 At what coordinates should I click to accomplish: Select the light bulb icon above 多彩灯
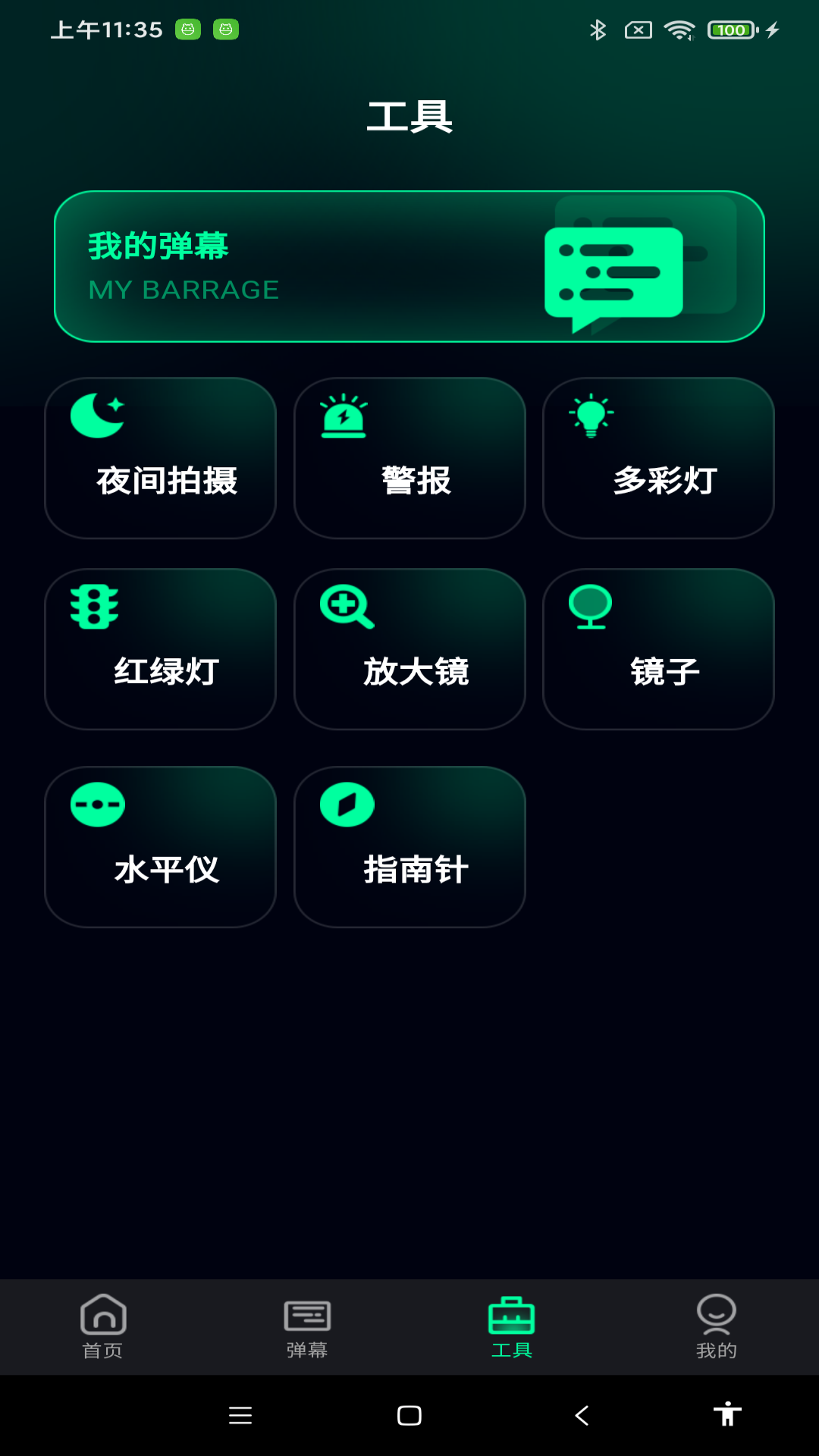click(x=592, y=416)
